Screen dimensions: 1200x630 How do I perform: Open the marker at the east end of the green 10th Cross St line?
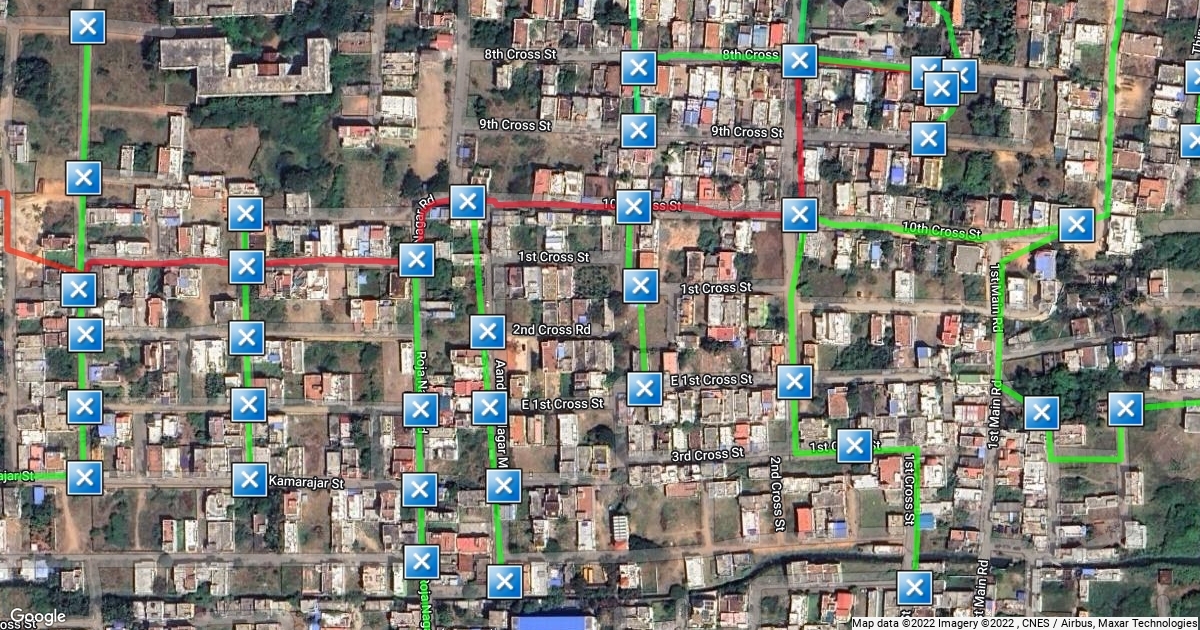click(x=1076, y=224)
